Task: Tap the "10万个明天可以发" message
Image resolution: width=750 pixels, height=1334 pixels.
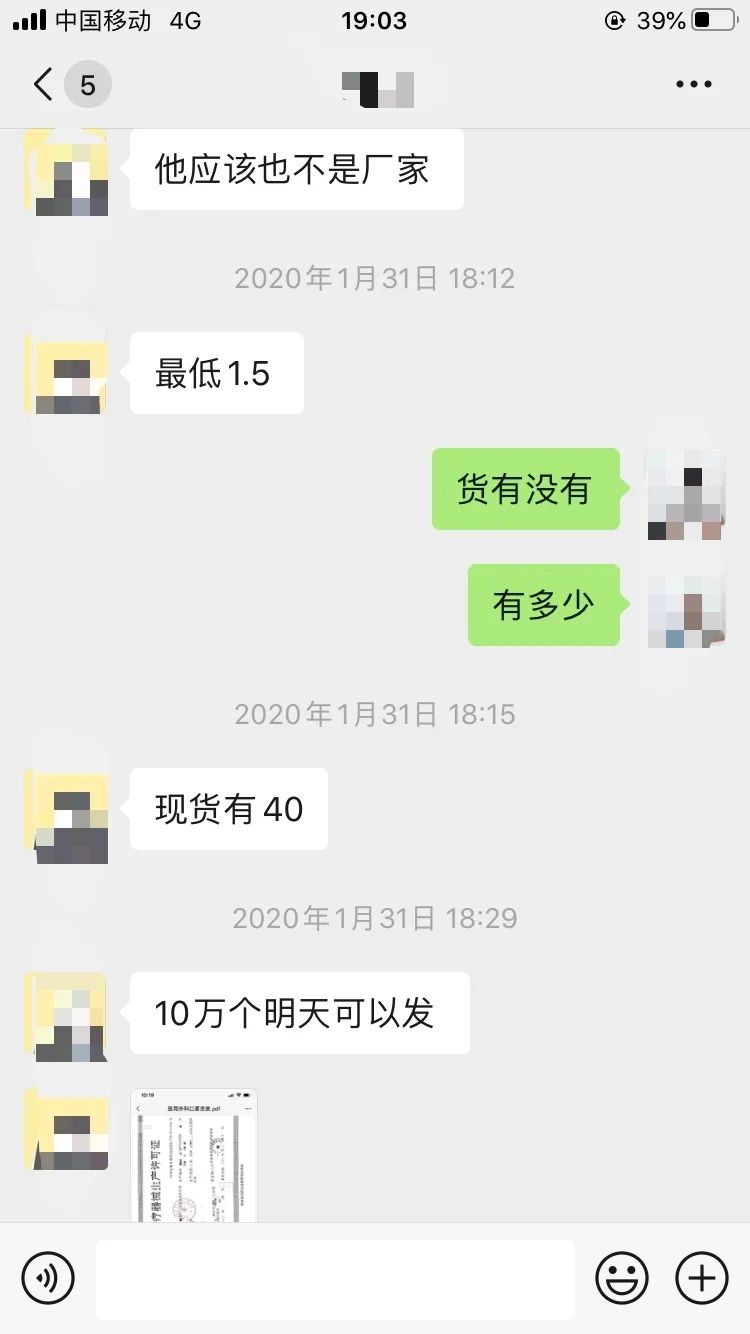Action: 298,1014
